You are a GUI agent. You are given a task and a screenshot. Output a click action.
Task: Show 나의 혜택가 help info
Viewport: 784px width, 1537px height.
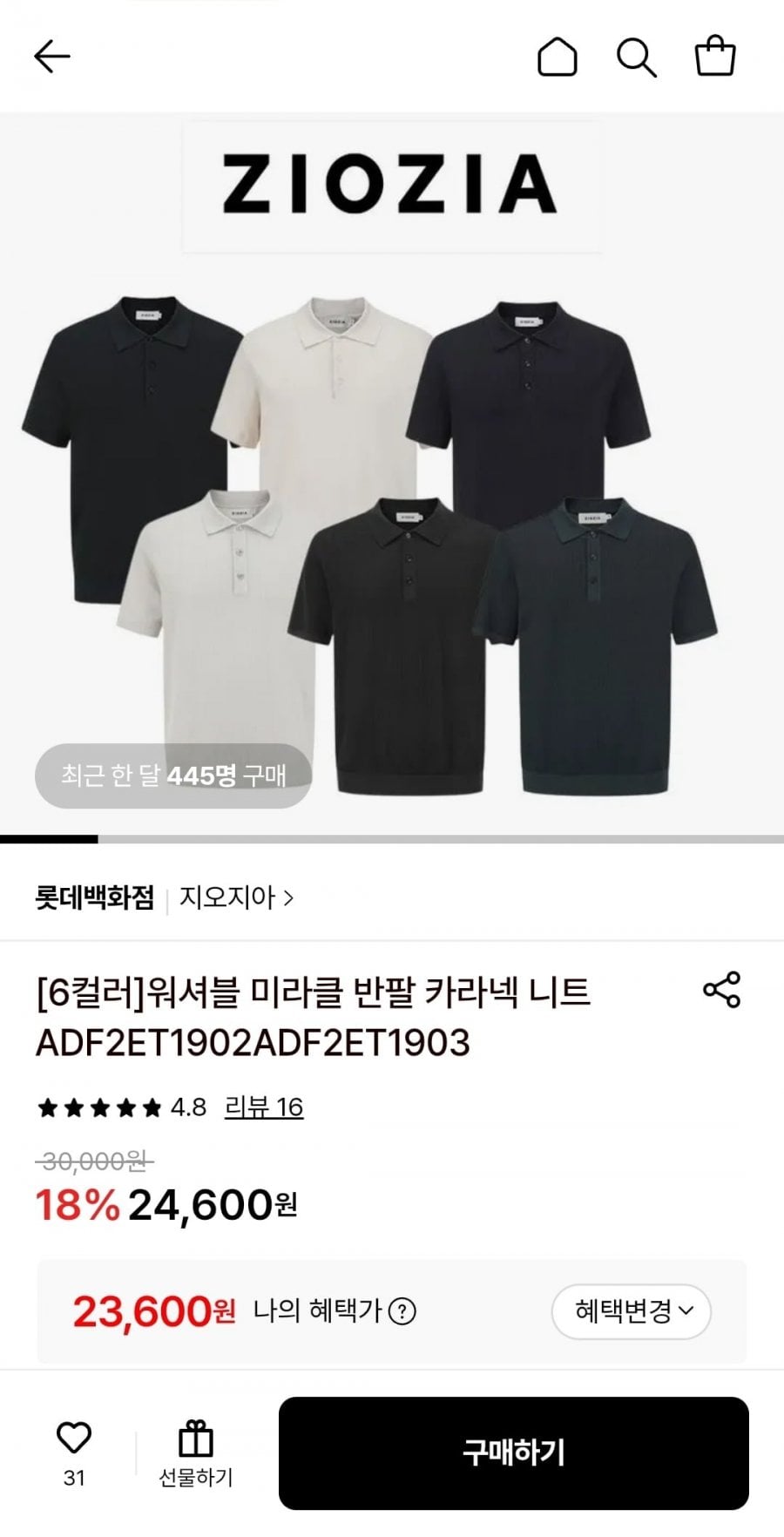402,1310
